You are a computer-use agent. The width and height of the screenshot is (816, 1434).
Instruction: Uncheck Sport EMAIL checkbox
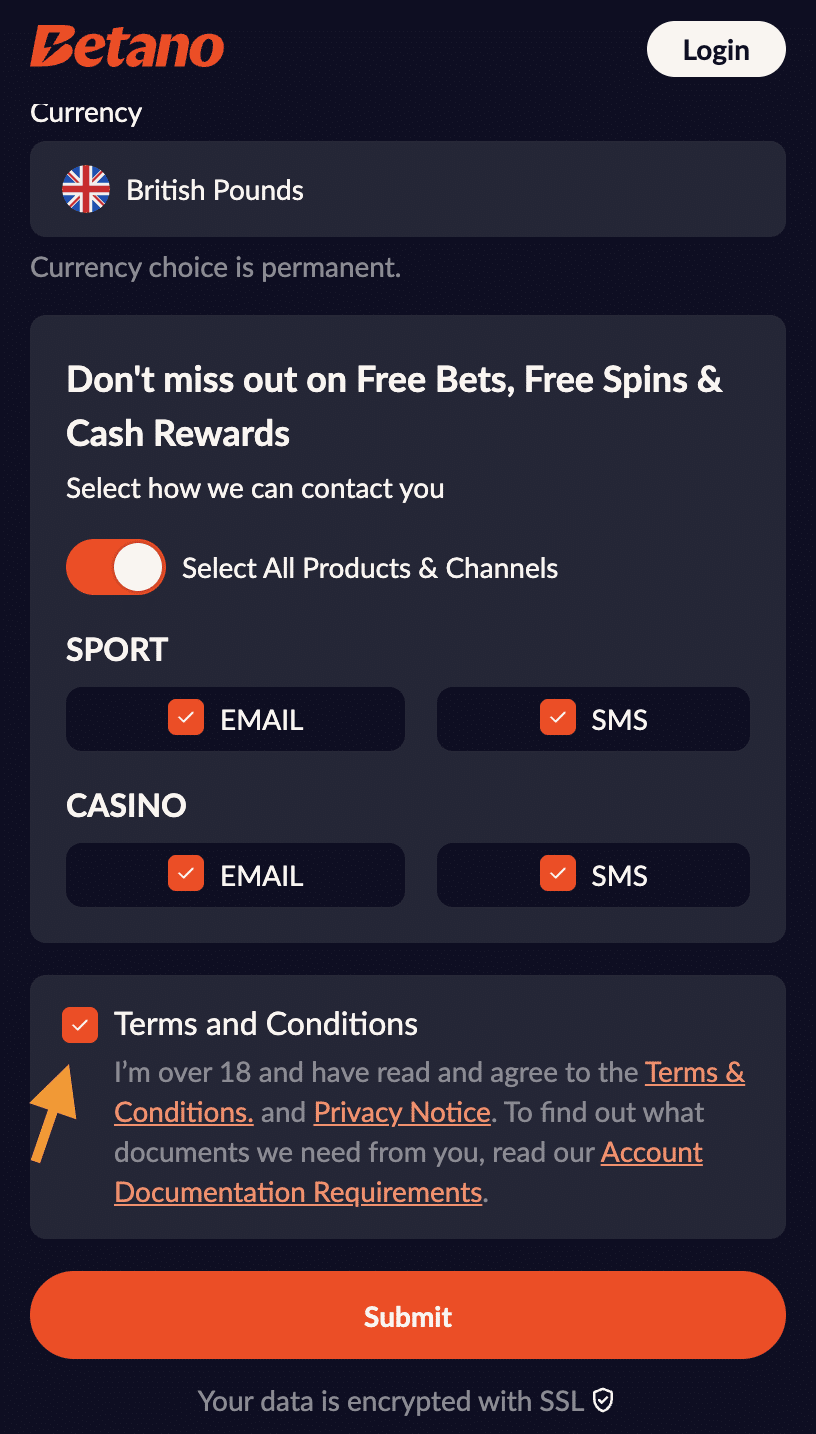[186, 718]
